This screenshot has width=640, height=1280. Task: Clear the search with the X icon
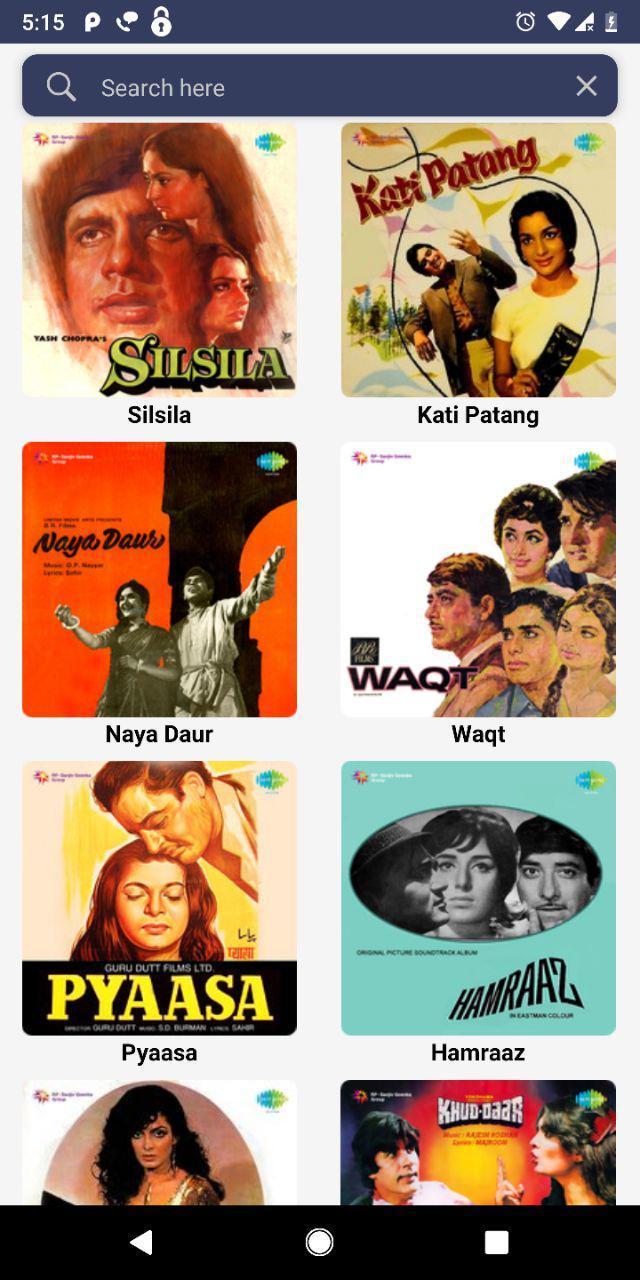(586, 87)
